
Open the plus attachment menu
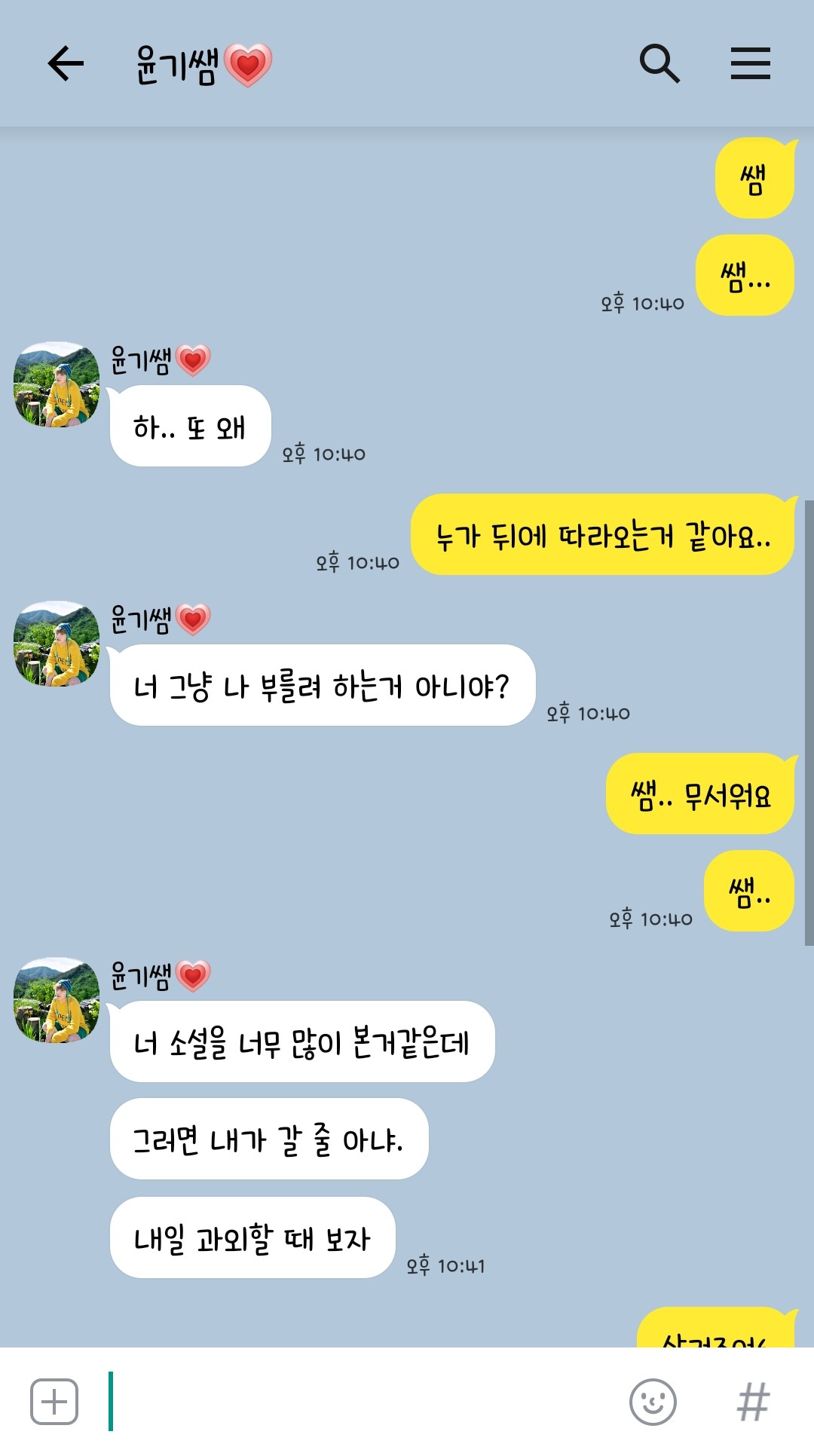click(54, 1402)
